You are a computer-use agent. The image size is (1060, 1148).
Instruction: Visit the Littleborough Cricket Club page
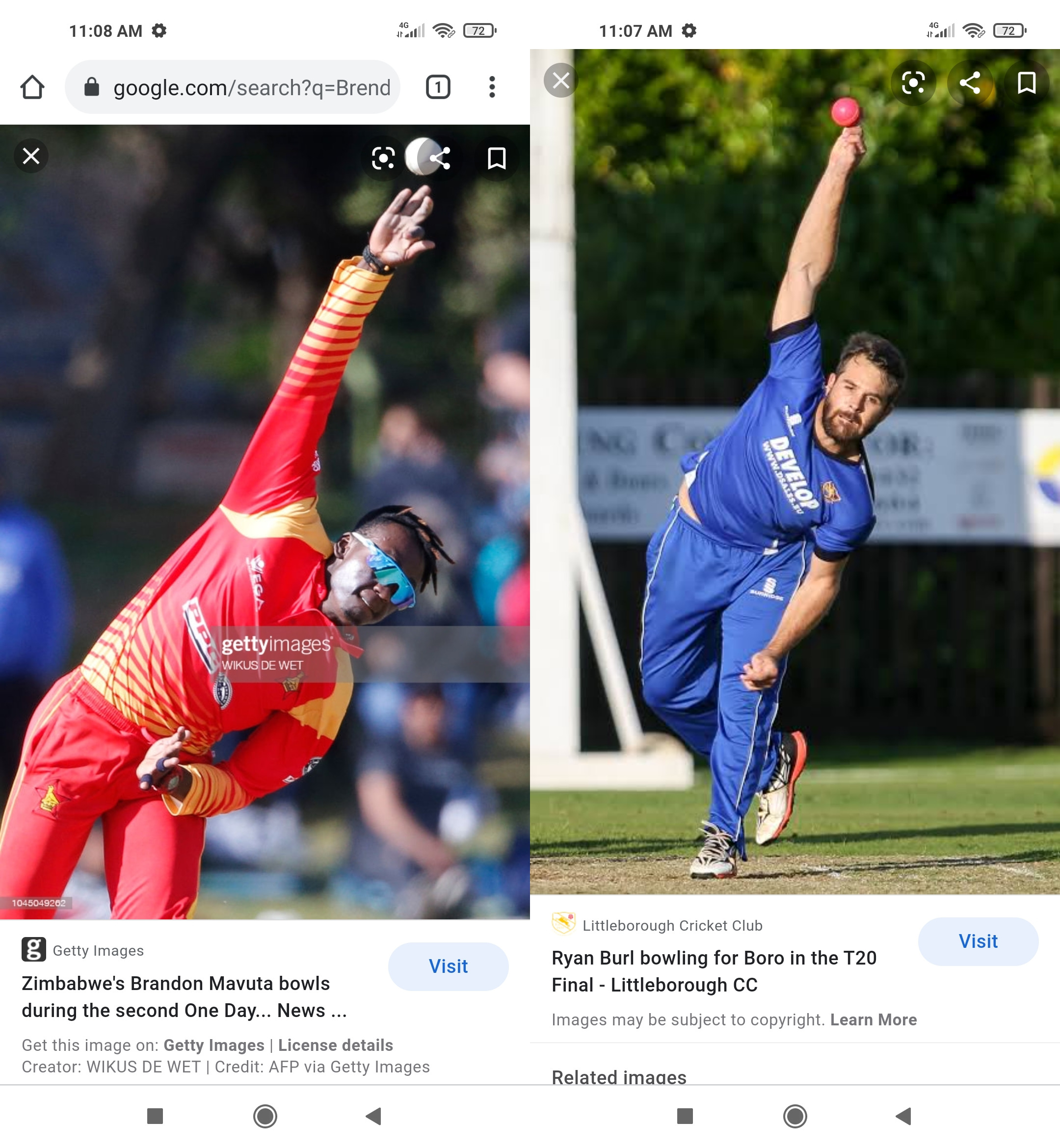point(978,941)
